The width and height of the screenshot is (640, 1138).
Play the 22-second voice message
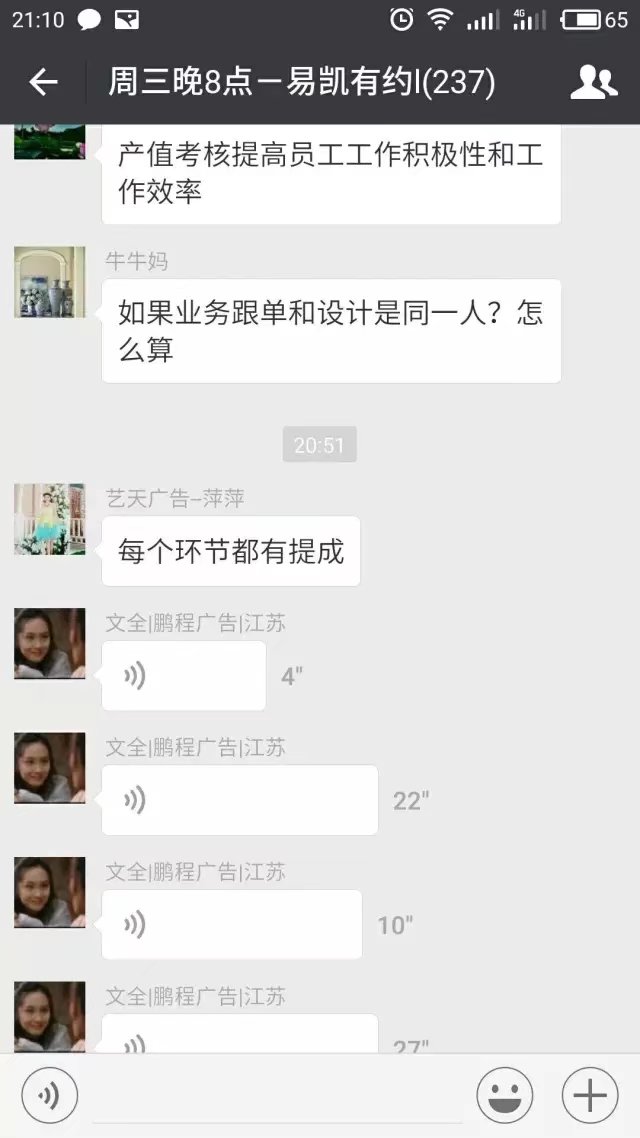tap(240, 800)
